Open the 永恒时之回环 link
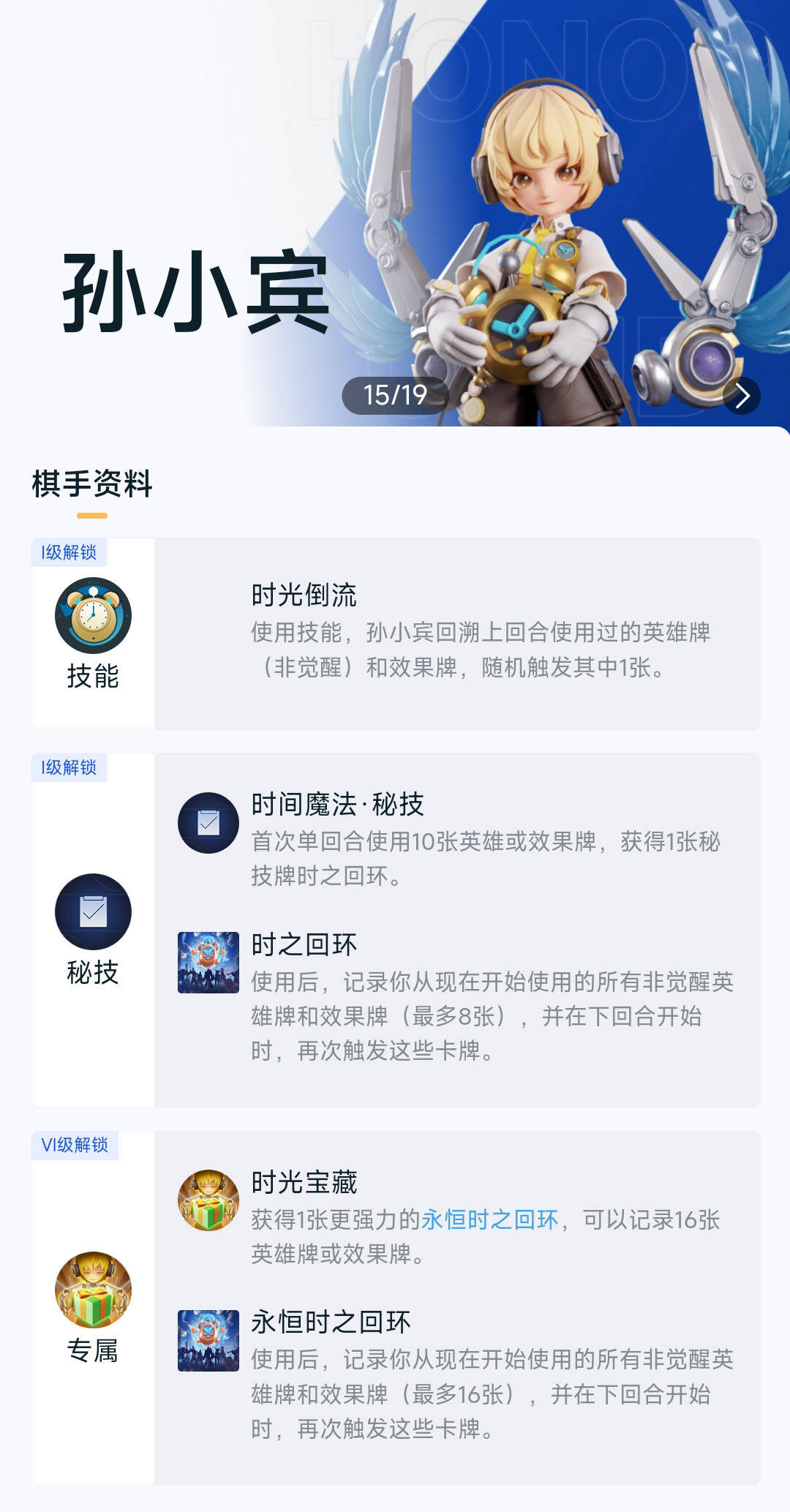The height and width of the screenshot is (1512, 790). tap(489, 1219)
